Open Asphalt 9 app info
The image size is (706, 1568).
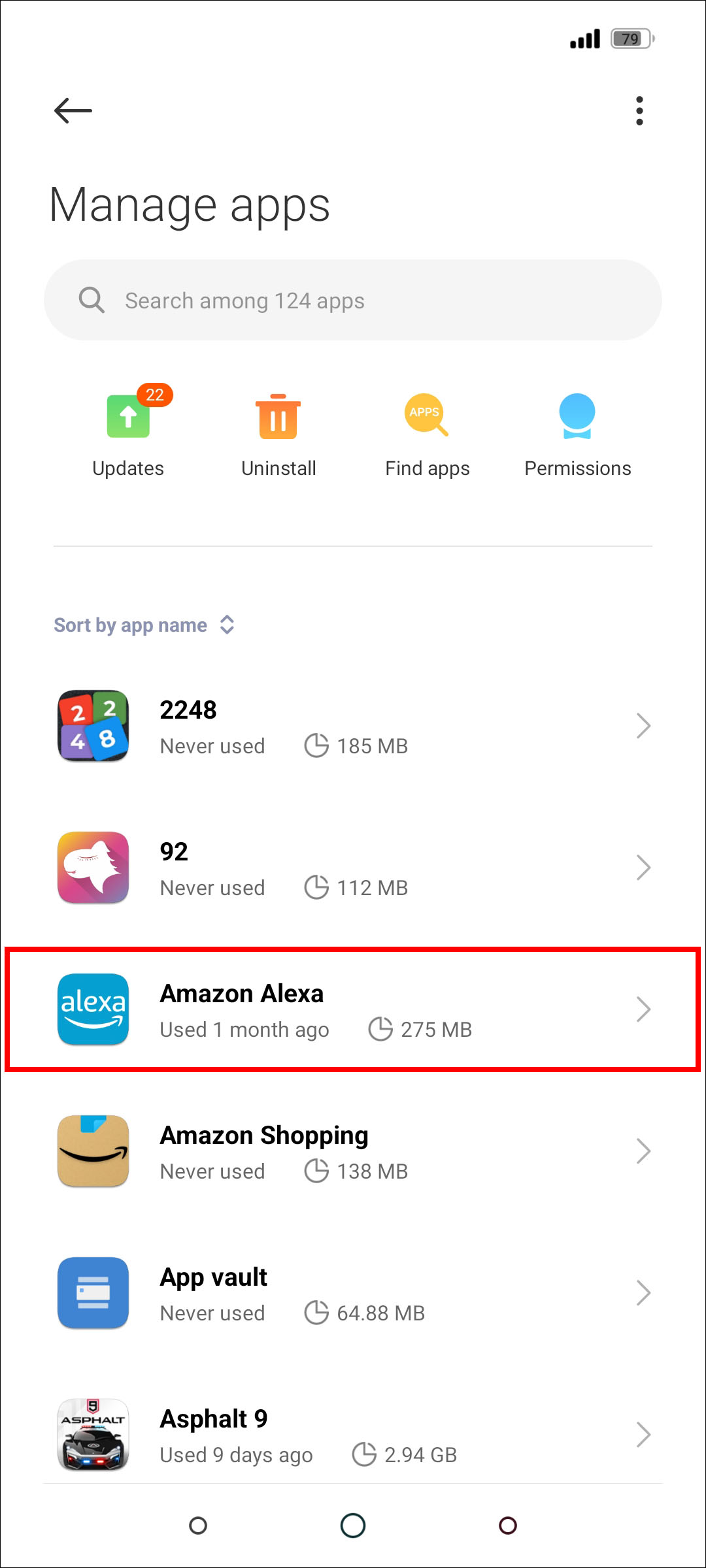coord(353,1435)
